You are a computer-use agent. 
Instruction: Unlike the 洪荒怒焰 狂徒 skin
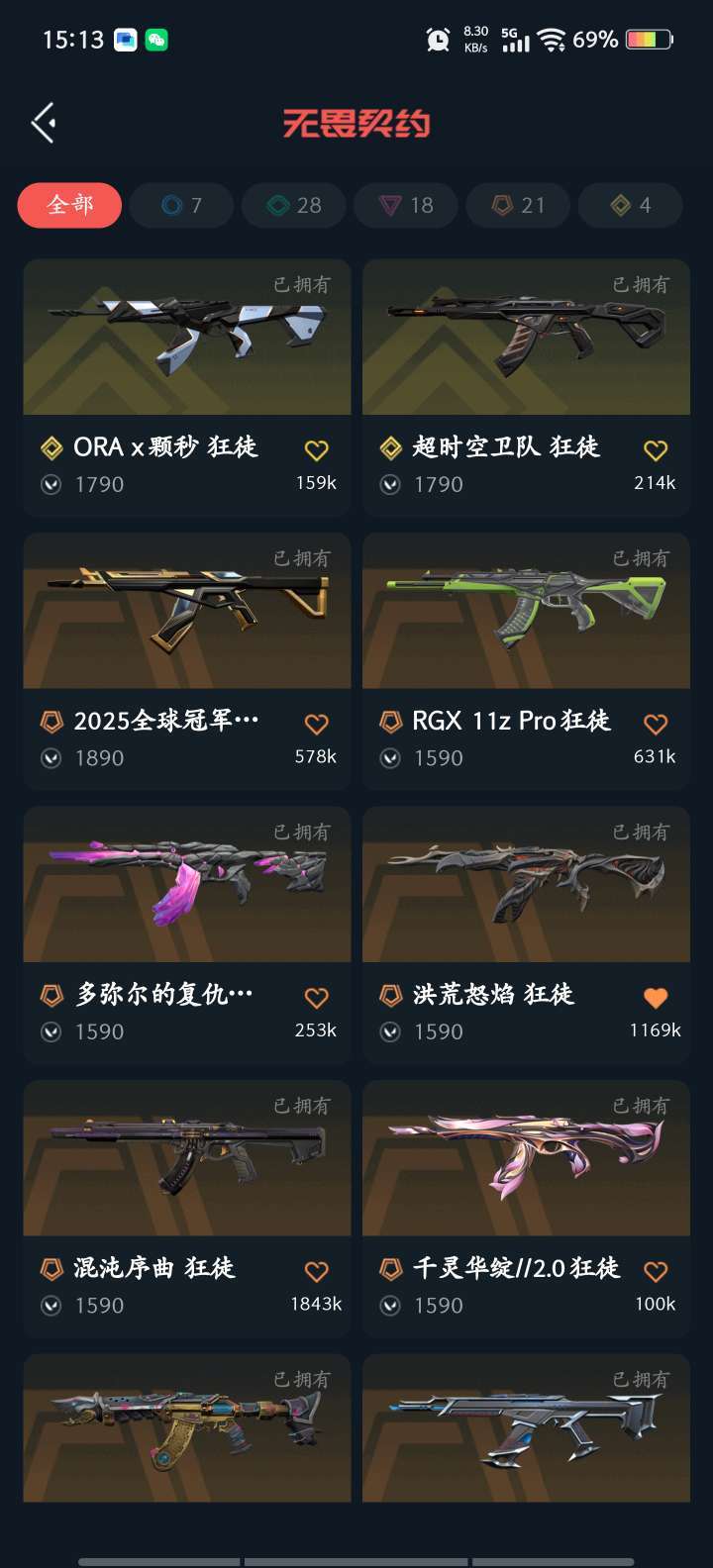click(656, 998)
